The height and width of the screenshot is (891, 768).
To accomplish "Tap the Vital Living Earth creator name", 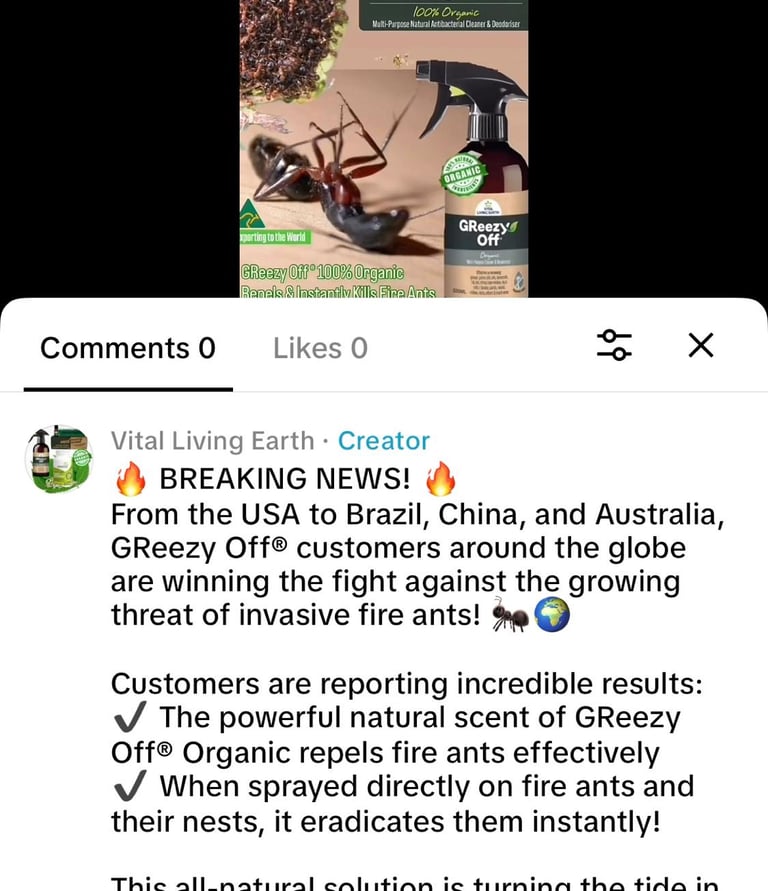I will tap(212, 441).
